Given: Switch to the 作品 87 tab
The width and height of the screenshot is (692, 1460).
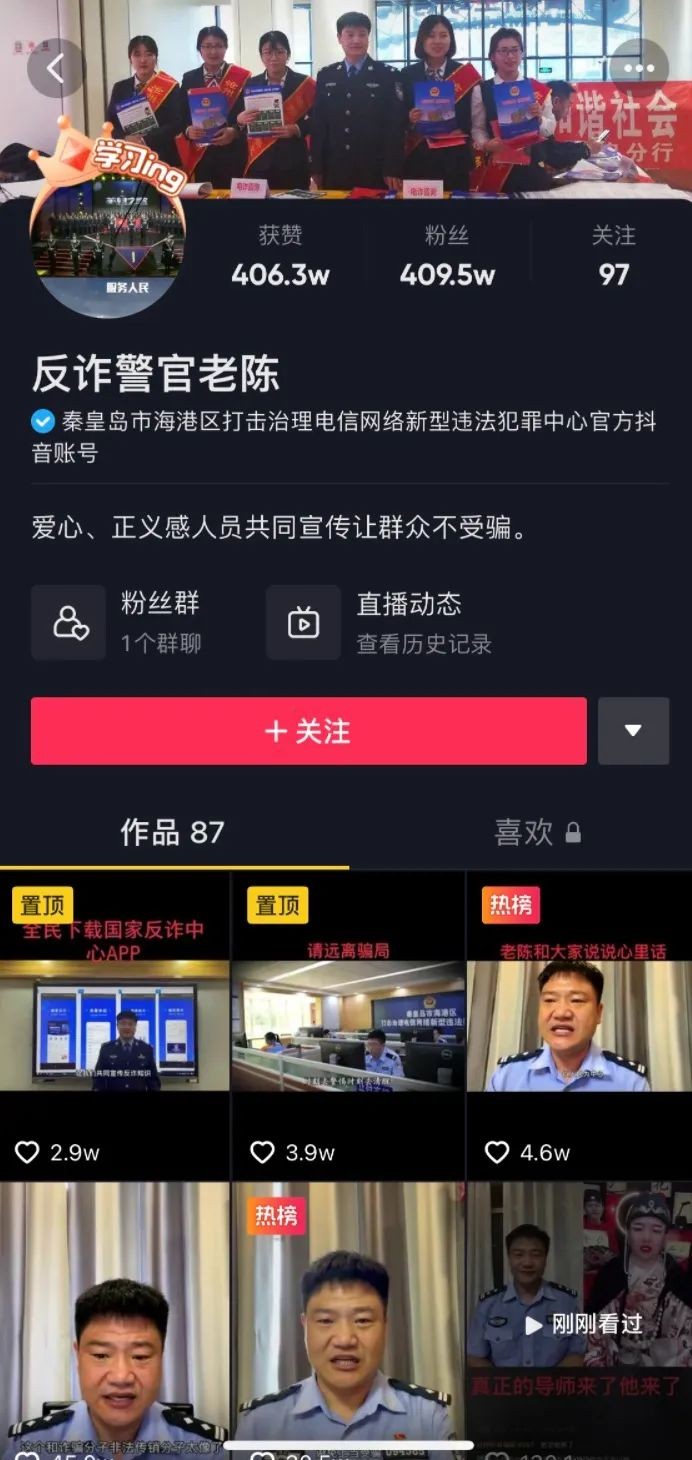Looking at the screenshot, I should pos(173,832).
